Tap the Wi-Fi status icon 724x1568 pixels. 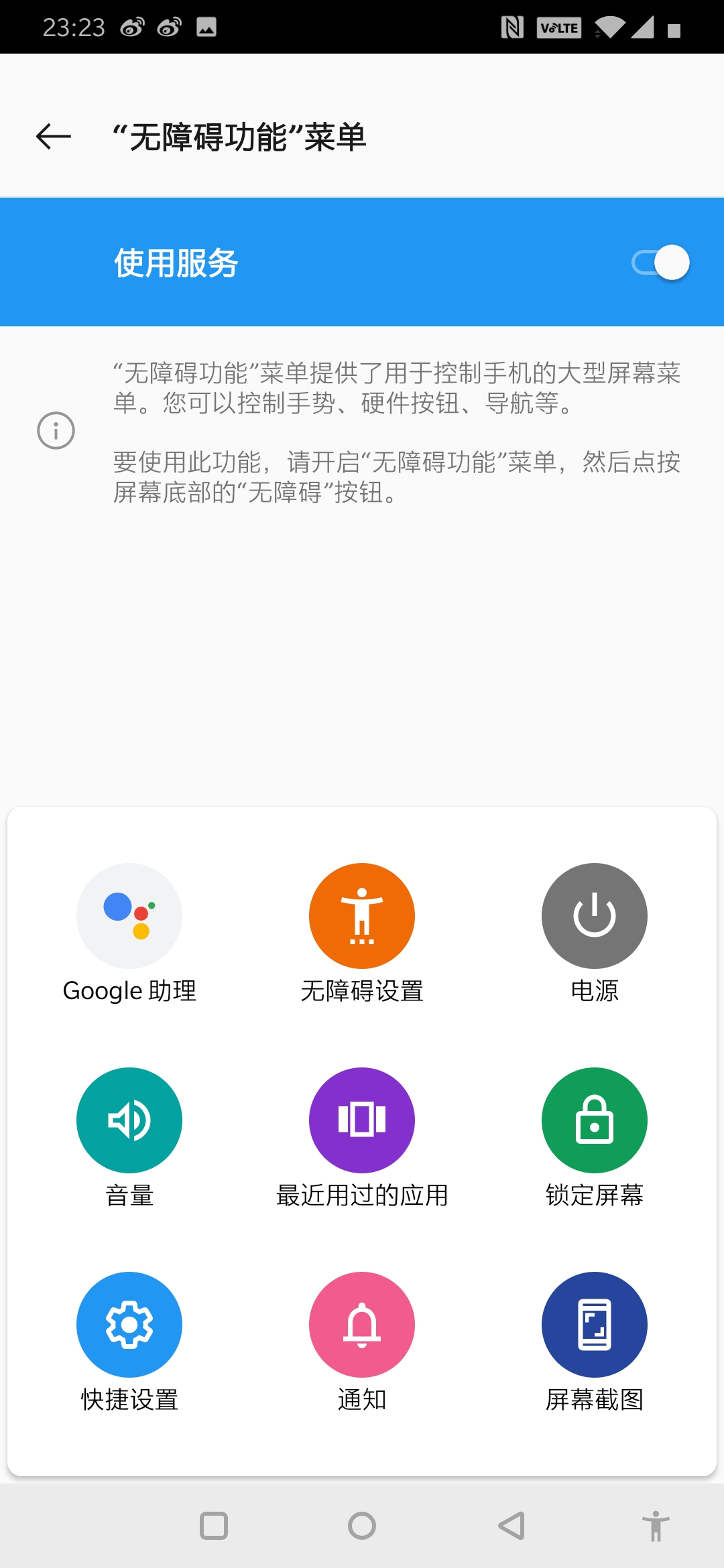tap(609, 27)
